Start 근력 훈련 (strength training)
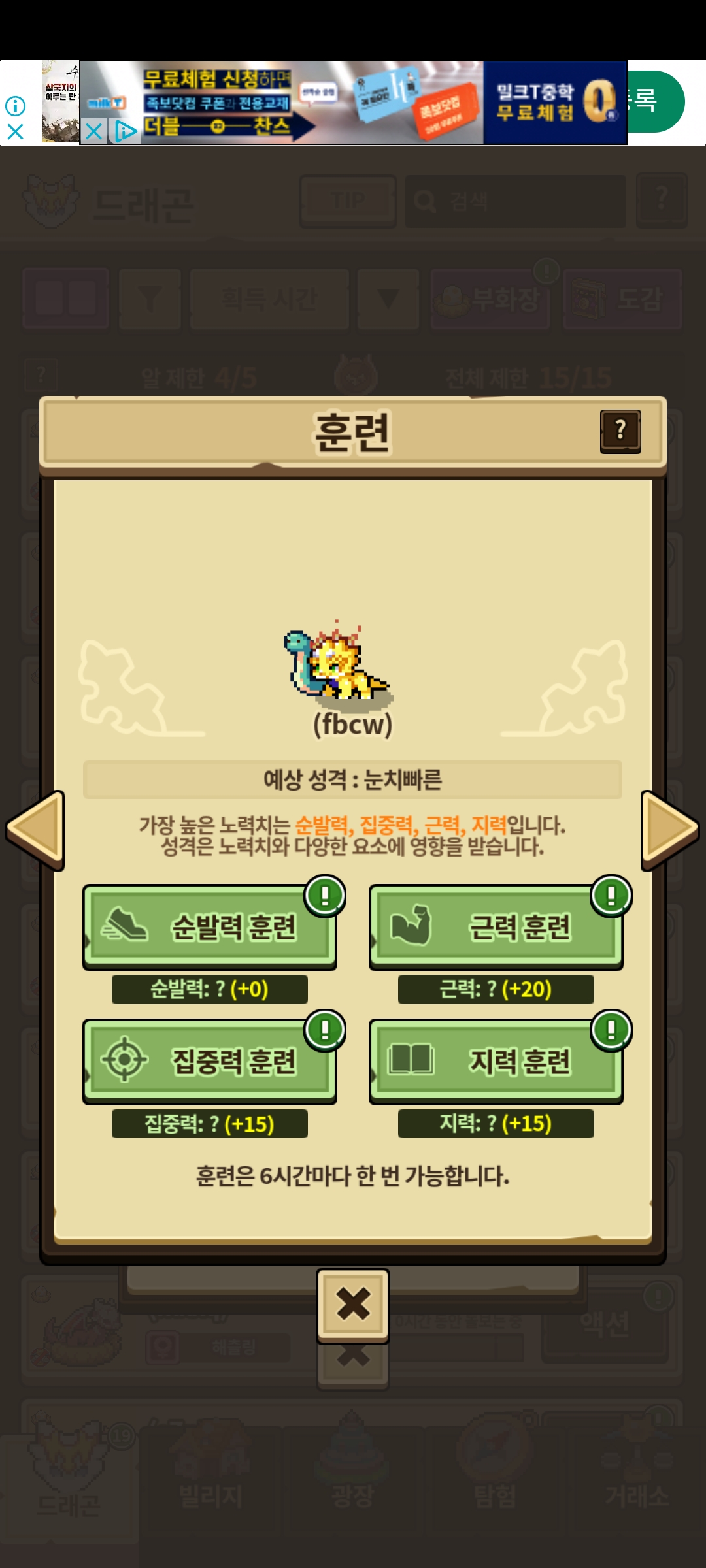Image resolution: width=706 pixels, height=1568 pixels. pyautogui.click(x=496, y=927)
